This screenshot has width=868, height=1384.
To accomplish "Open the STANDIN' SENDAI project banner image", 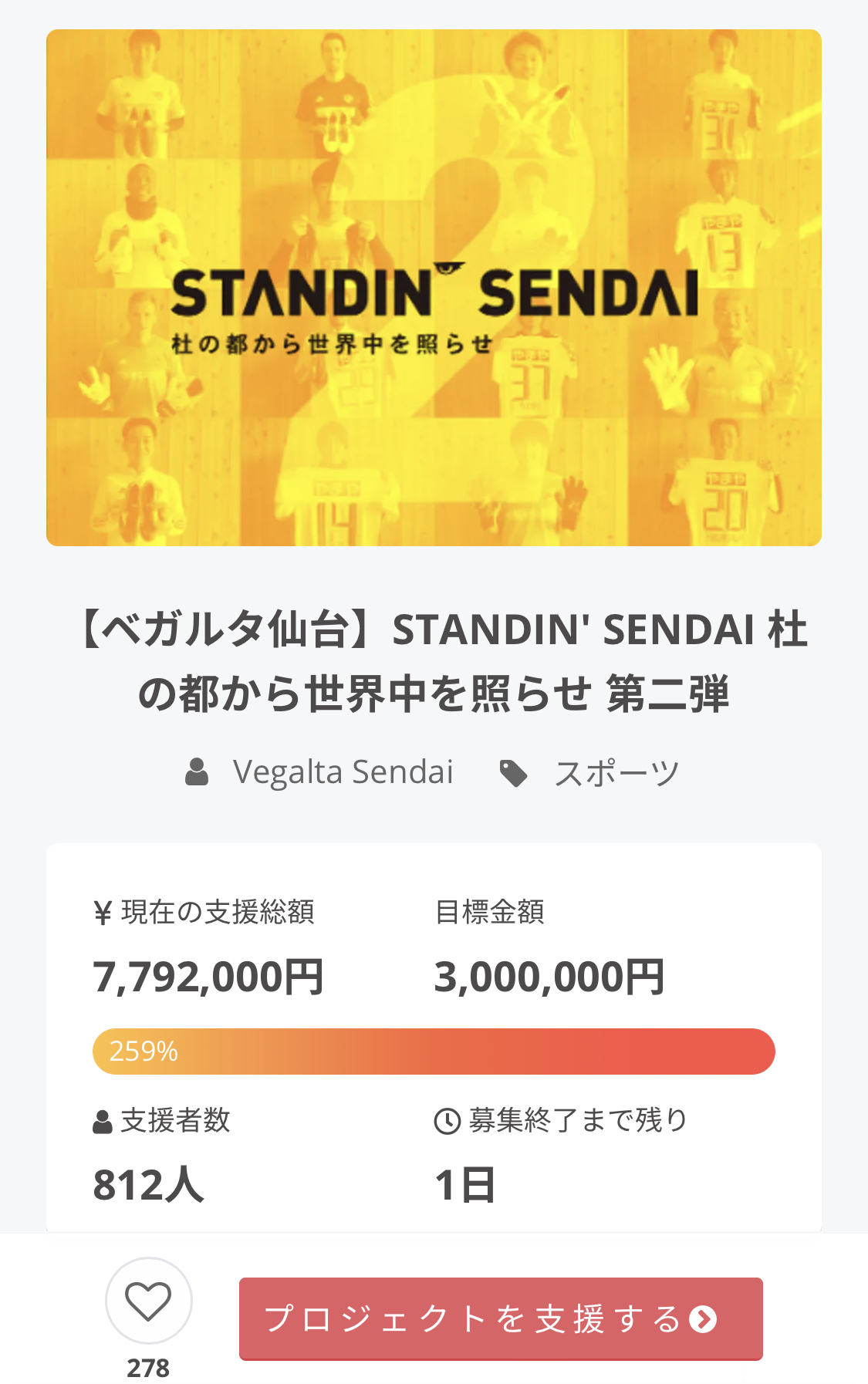I will click(x=434, y=288).
